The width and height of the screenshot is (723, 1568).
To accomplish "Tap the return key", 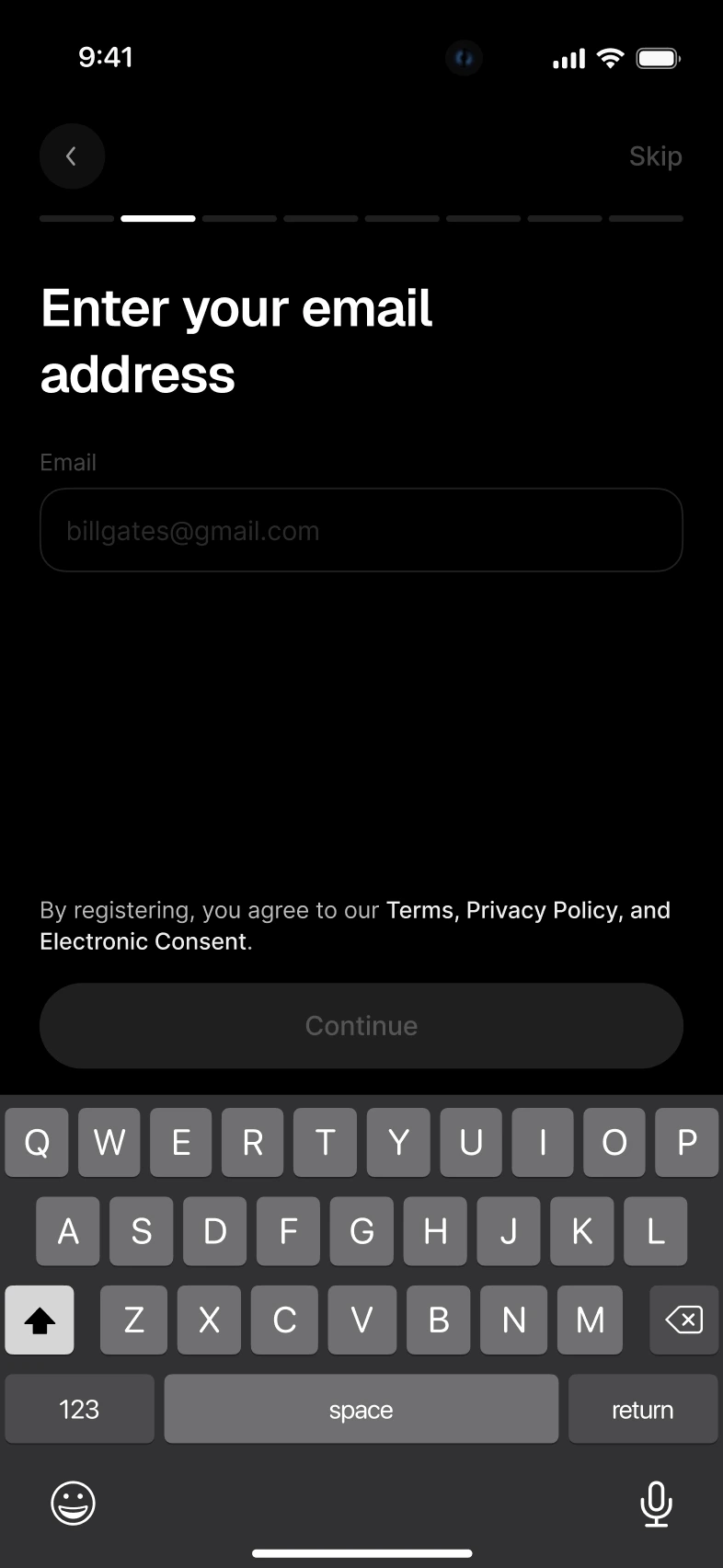I will coord(643,1409).
